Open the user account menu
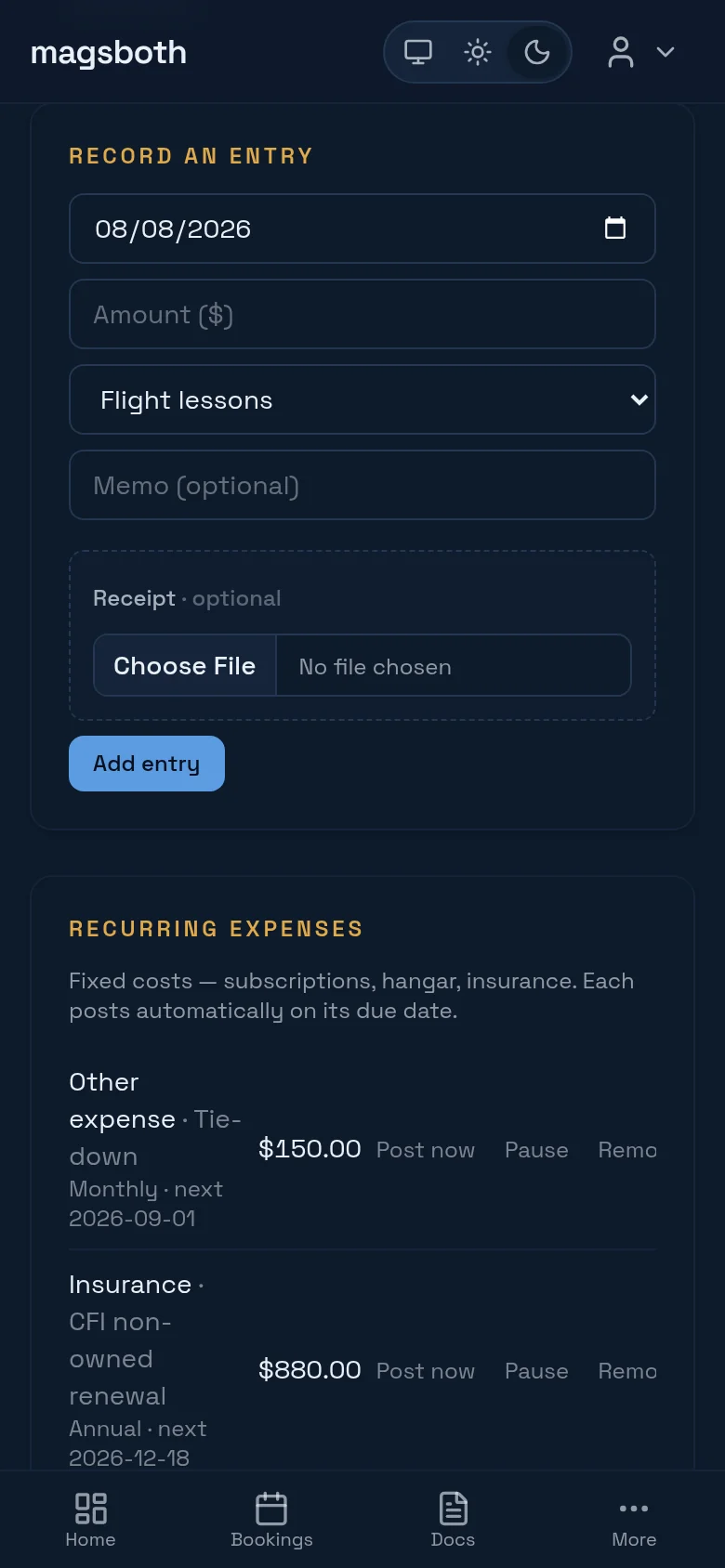Viewport: 725px width, 1568px height. pyautogui.click(x=641, y=52)
